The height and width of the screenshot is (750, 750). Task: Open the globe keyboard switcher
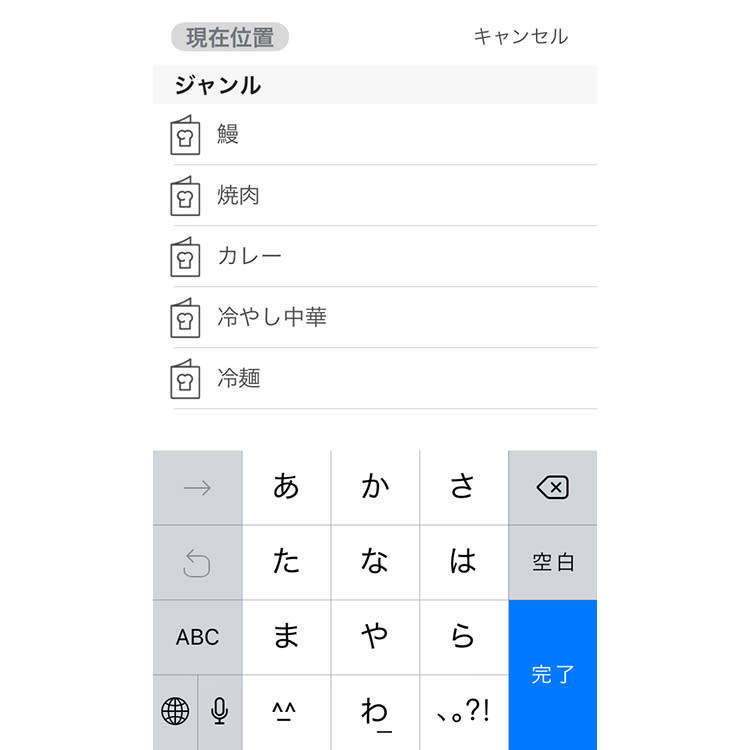[x=175, y=711]
